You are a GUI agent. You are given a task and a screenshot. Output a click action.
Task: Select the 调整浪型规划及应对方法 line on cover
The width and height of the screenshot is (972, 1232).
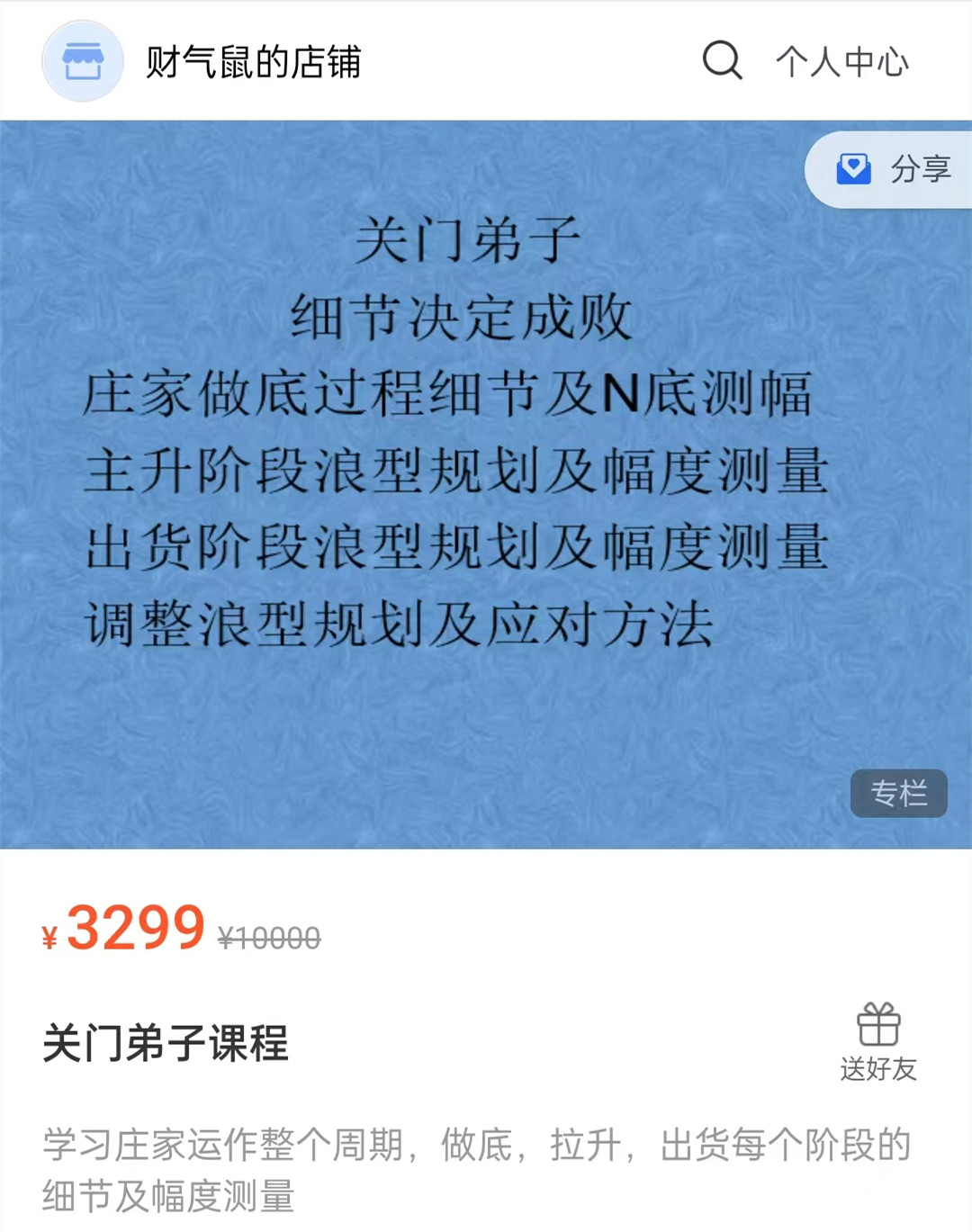pos(405,621)
